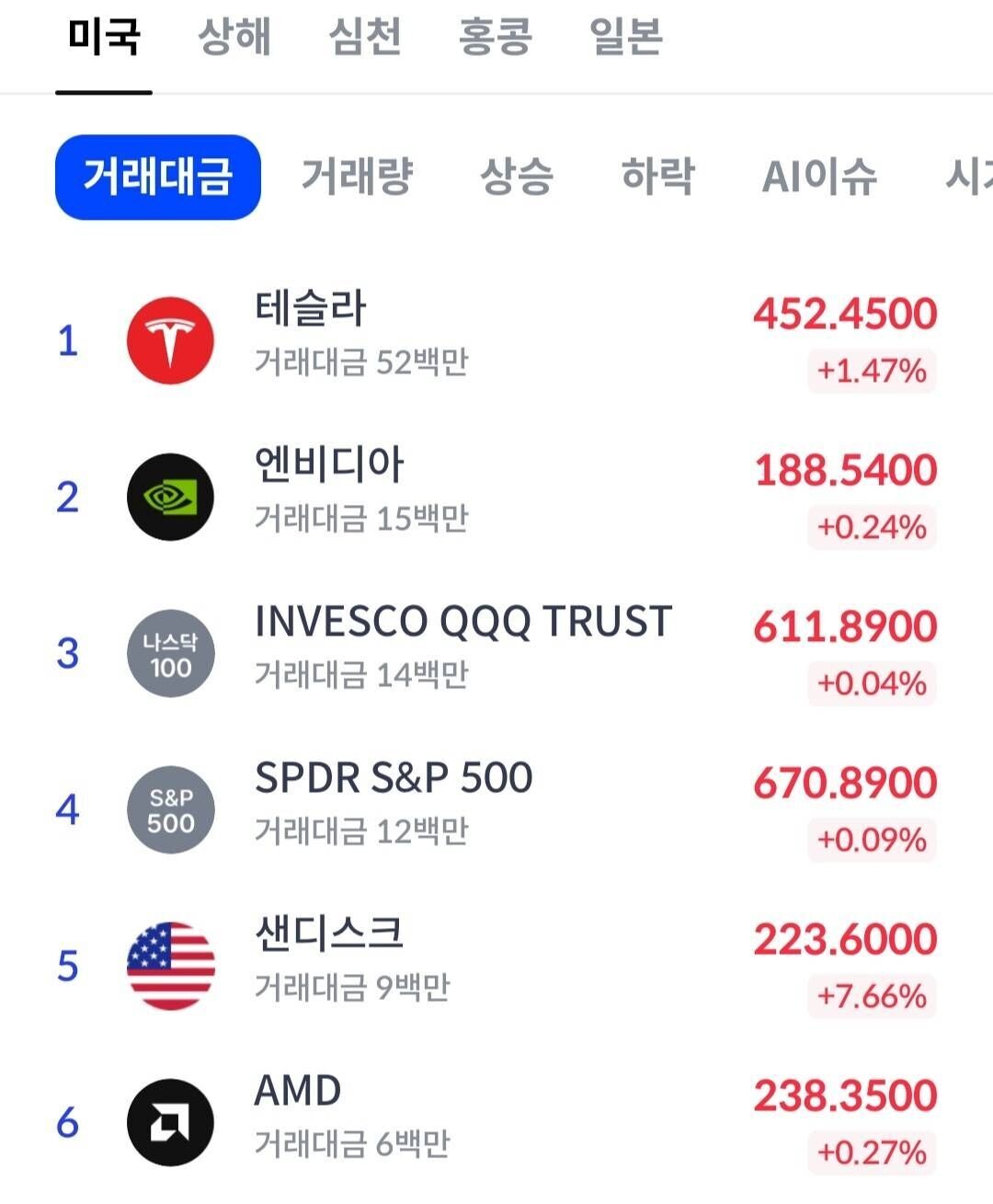
Task: Select the S&P 500 circle icon
Action: point(170,809)
